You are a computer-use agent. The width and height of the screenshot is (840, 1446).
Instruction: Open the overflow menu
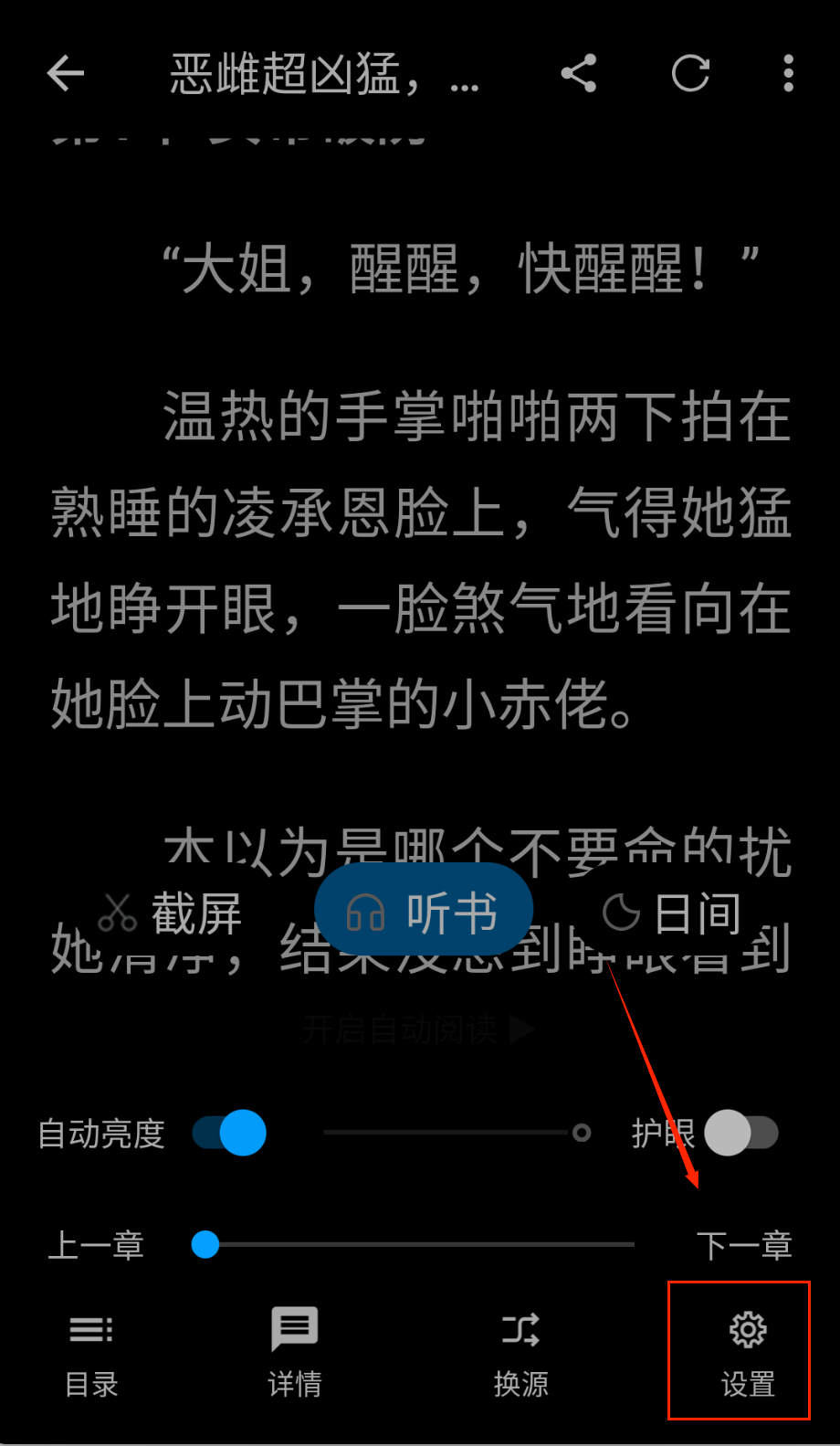click(x=788, y=73)
